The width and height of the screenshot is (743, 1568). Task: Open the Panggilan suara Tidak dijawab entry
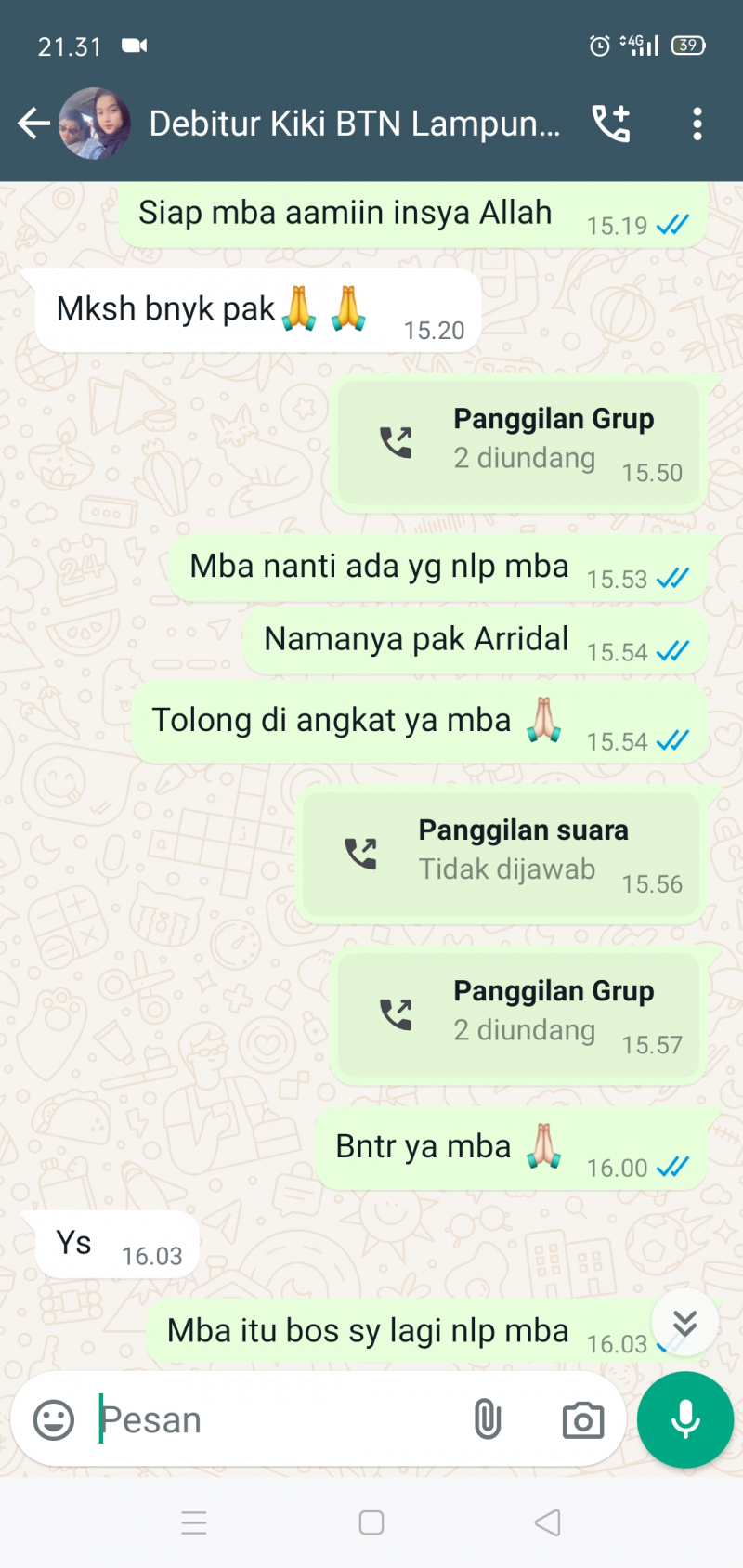pos(501,854)
